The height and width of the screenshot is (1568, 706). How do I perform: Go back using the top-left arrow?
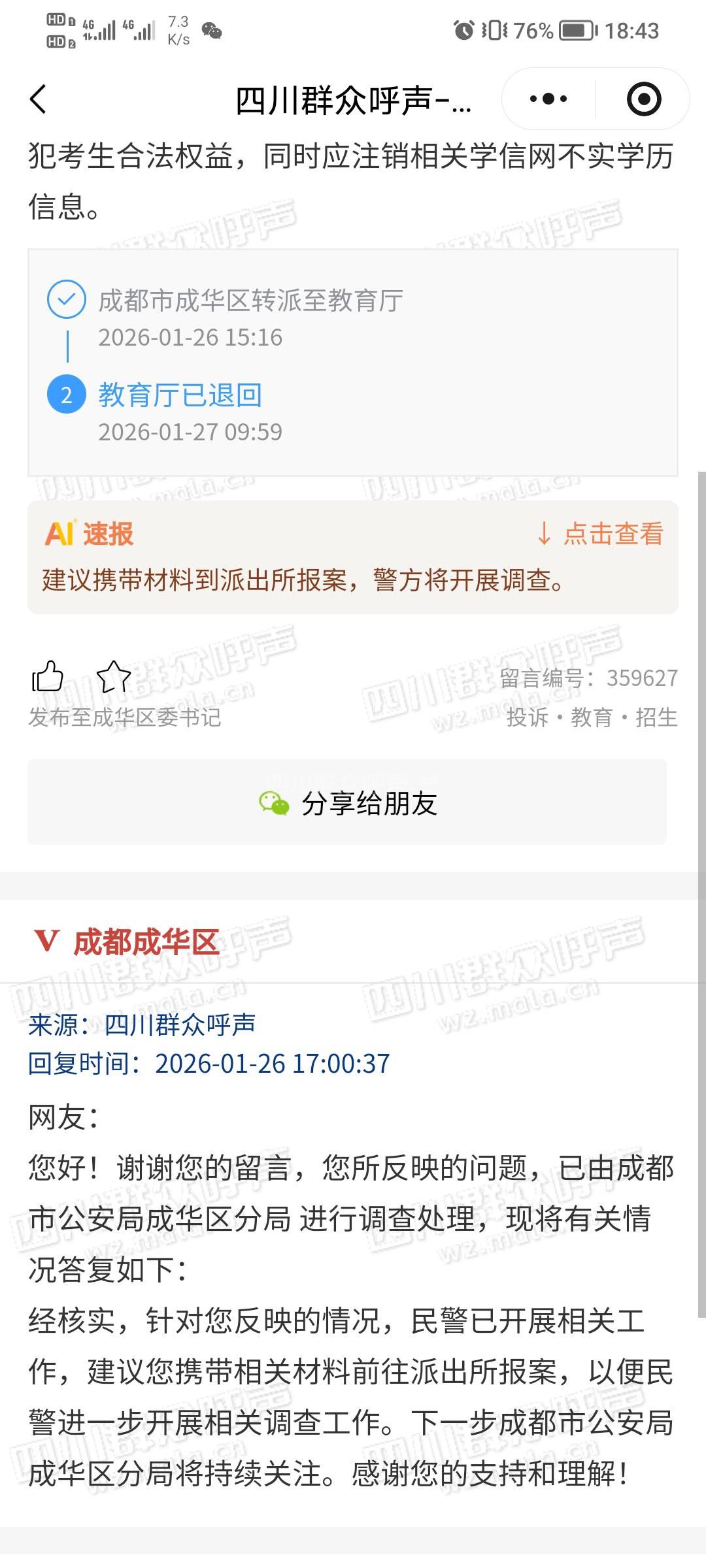click(x=39, y=99)
